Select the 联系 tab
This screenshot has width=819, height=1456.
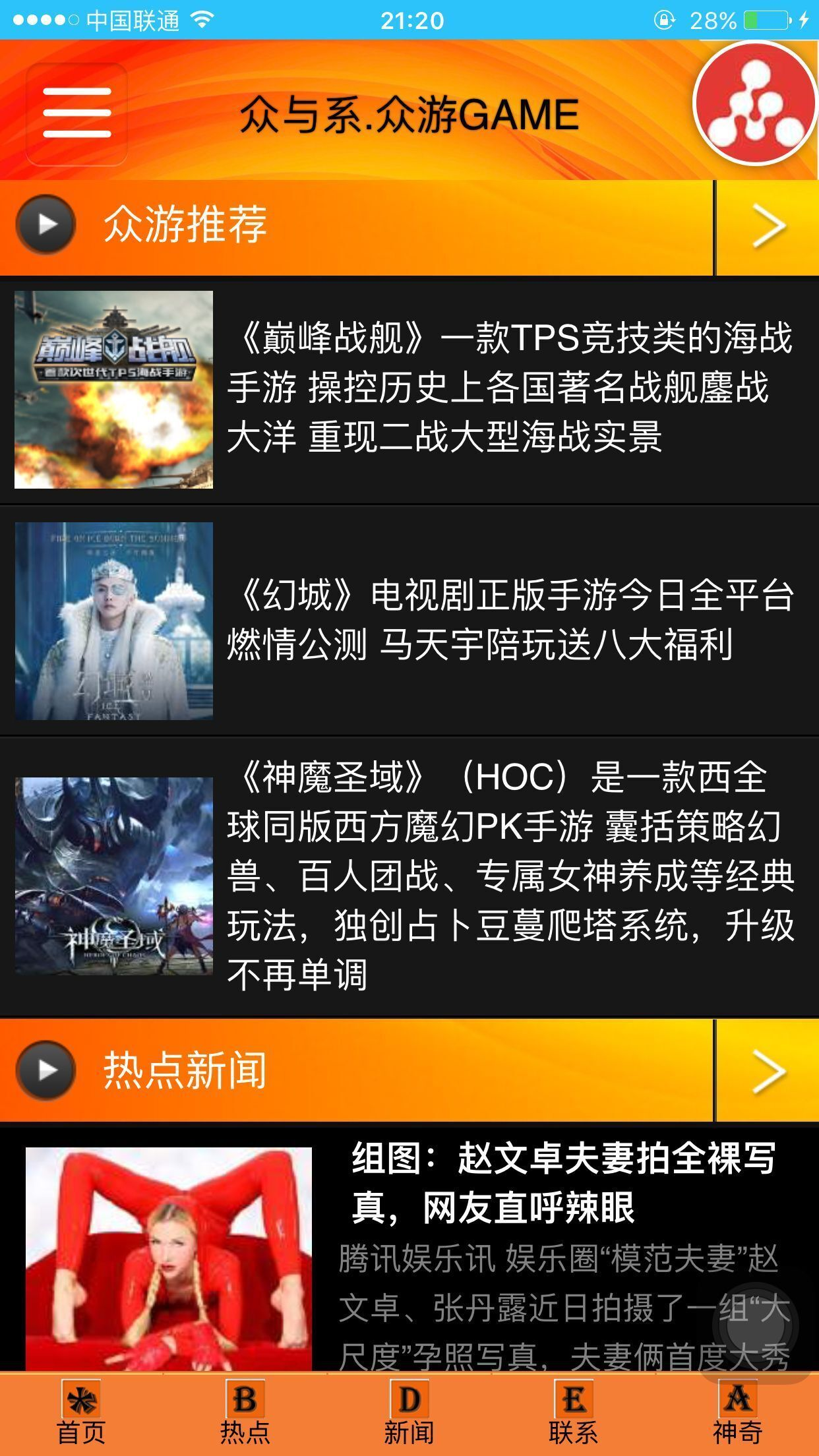[573, 1414]
